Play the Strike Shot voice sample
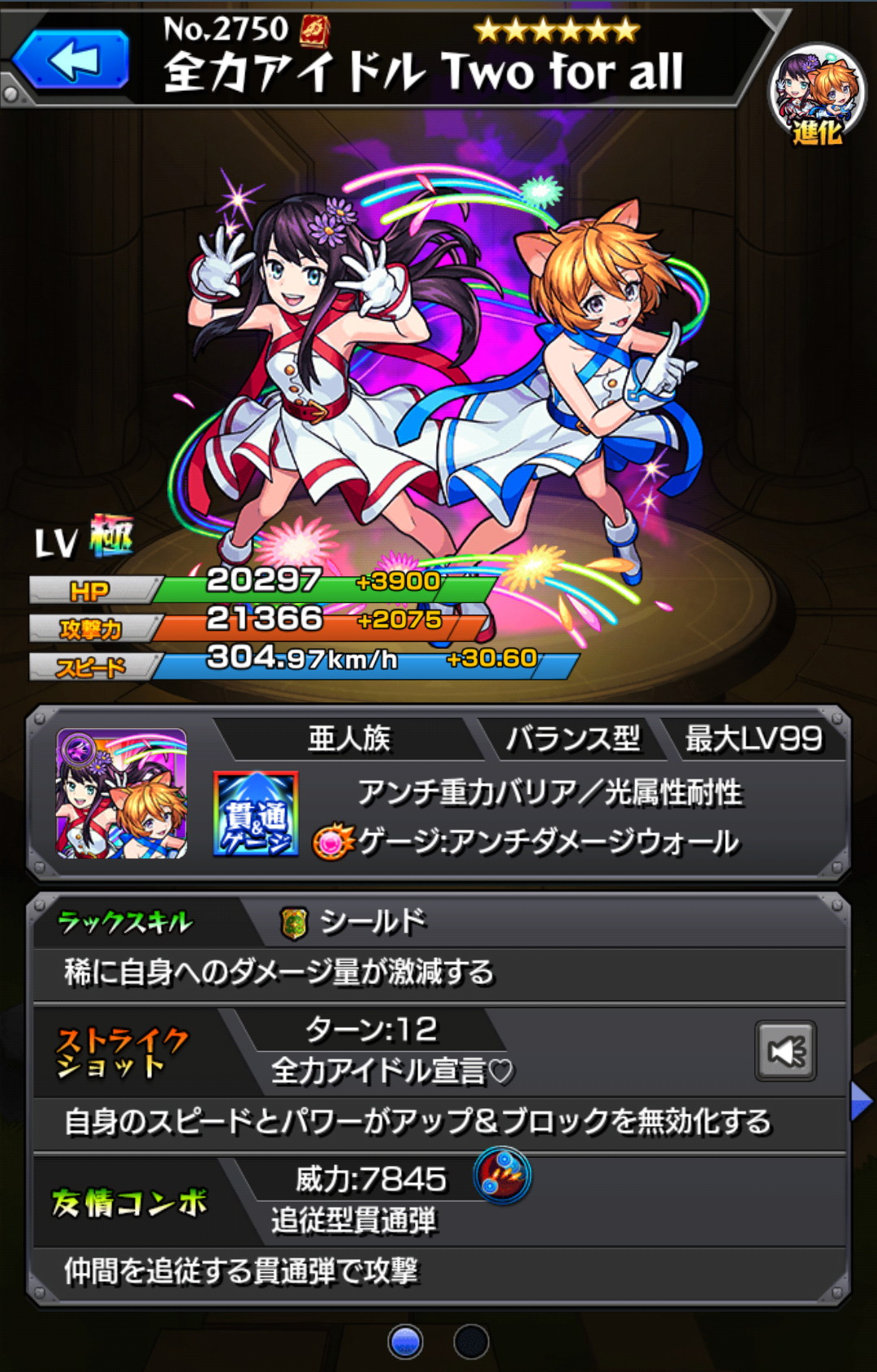 pos(785,1051)
